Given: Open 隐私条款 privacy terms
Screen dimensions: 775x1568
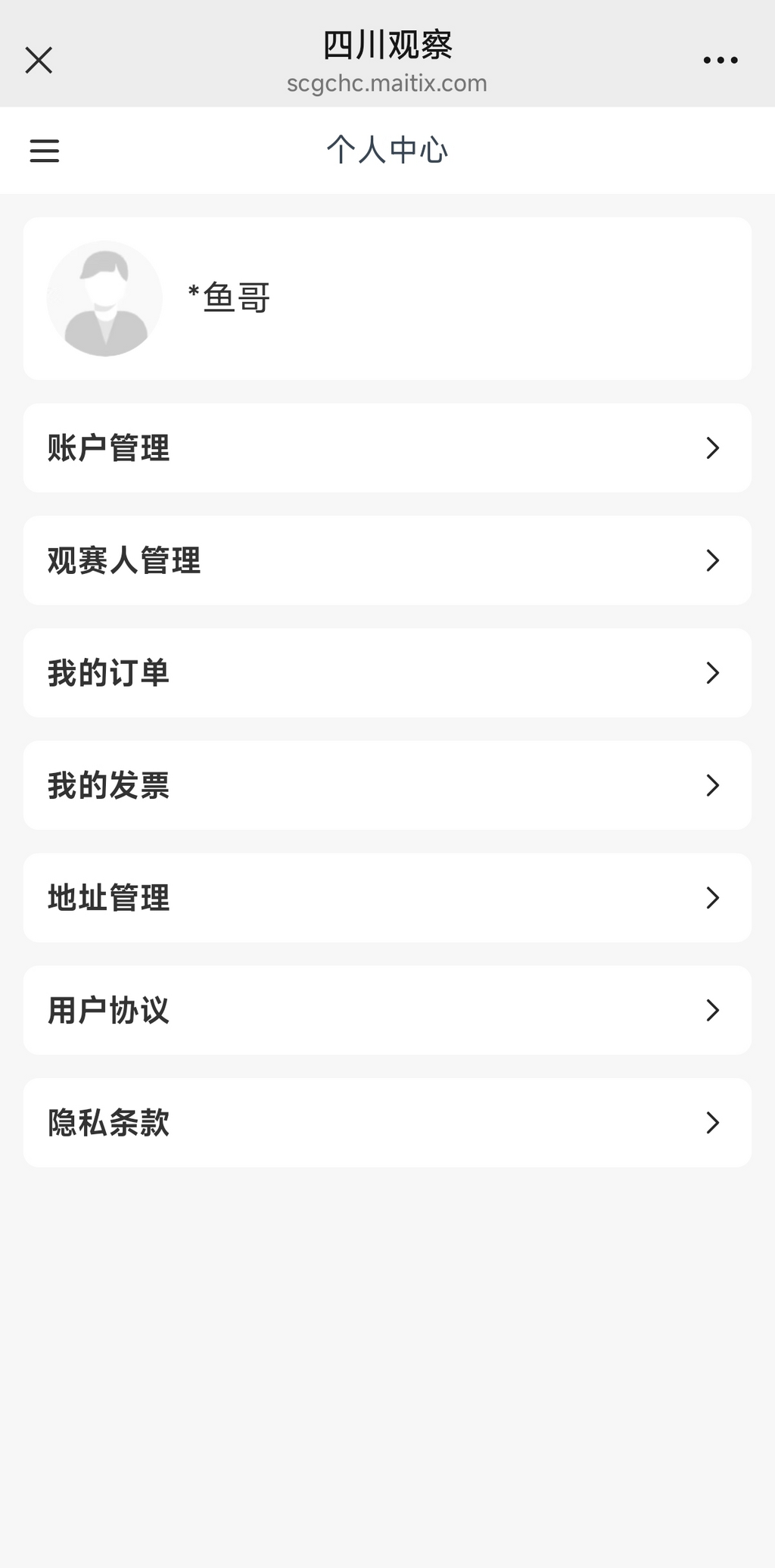Looking at the screenshot, I should pyautogui.click(x=387, y=1123).
